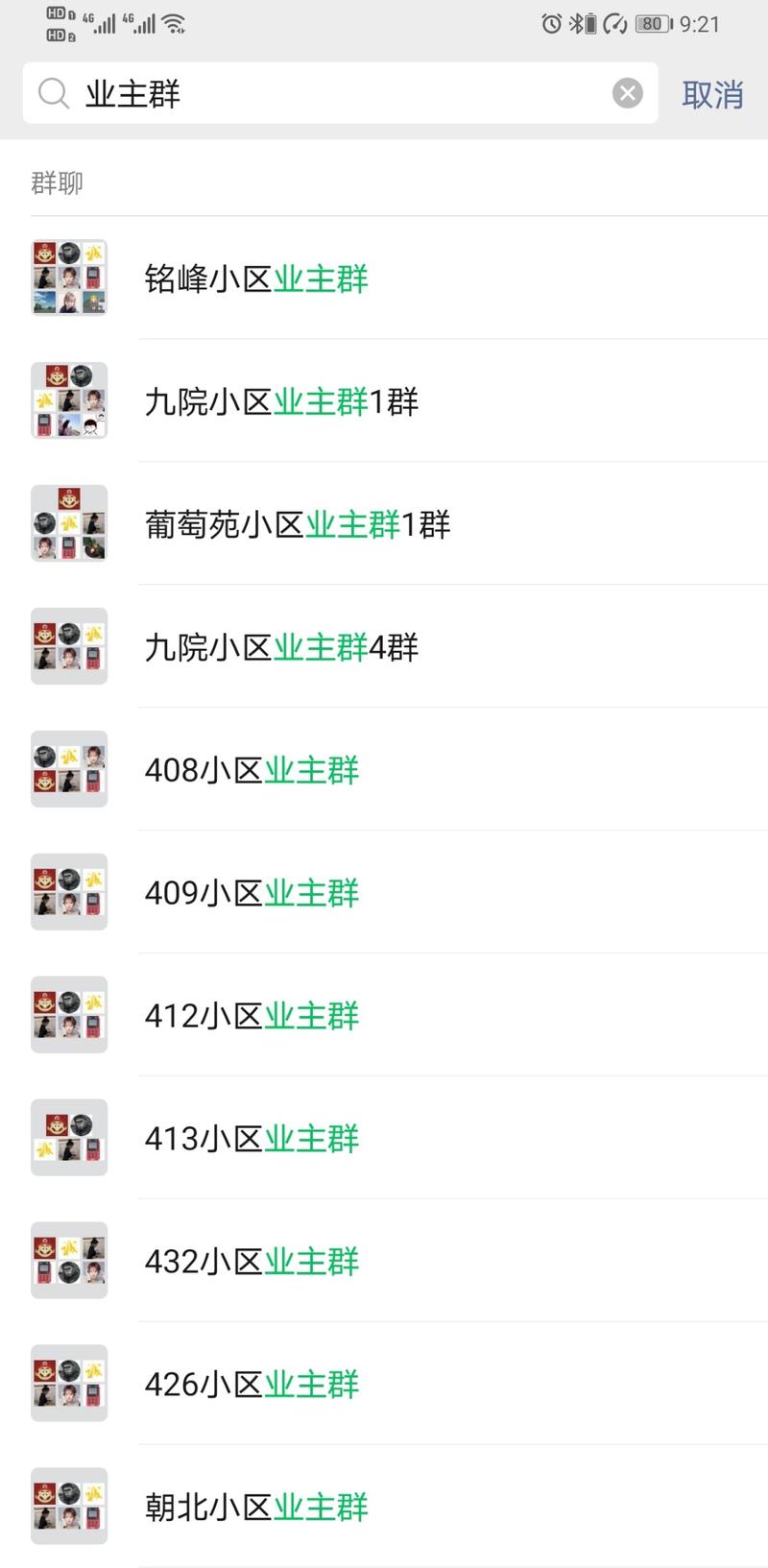Tap the 朝北小区业主群 group avatar

[68, 1506]
